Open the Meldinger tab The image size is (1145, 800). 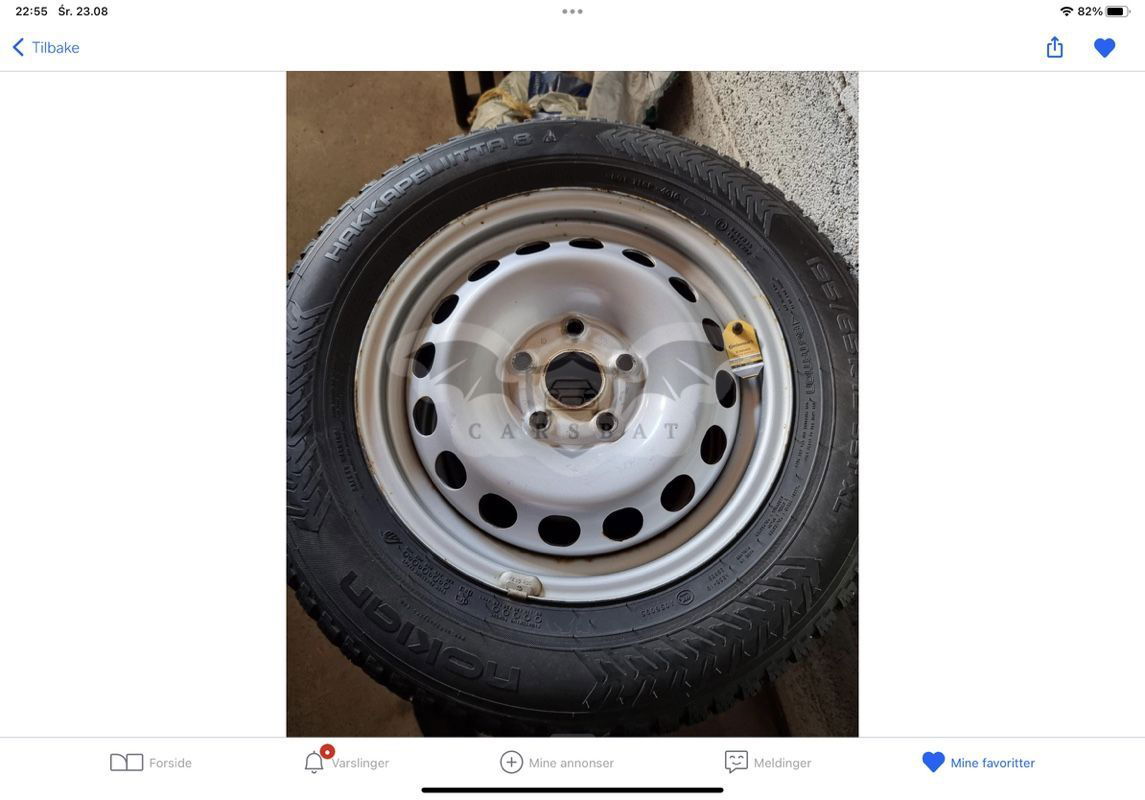tap(768, 762)
